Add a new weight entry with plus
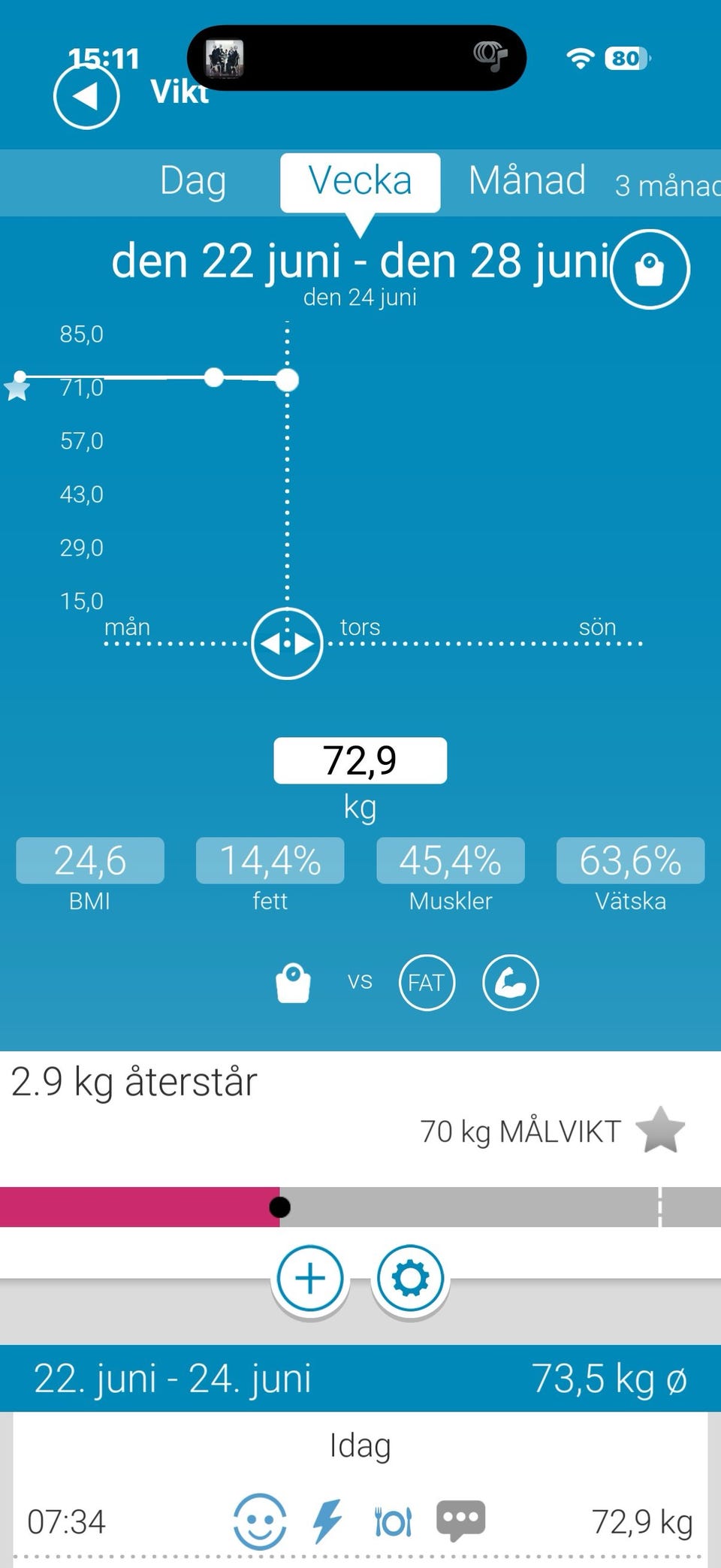 click(x=310, y=1279)
